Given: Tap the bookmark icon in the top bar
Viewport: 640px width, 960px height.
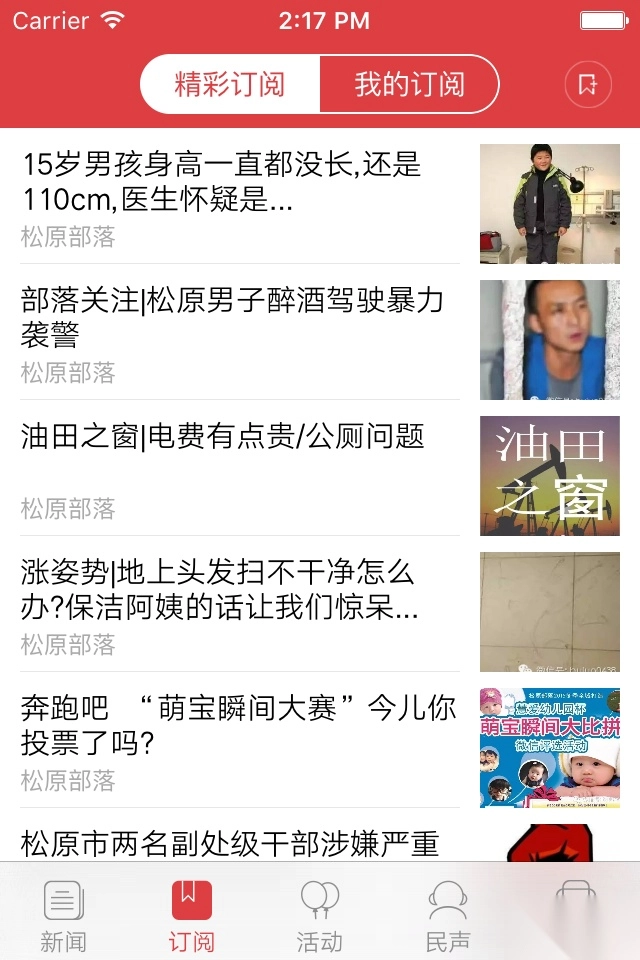Looking at the screenshot, I should click(x=587, y=84).
